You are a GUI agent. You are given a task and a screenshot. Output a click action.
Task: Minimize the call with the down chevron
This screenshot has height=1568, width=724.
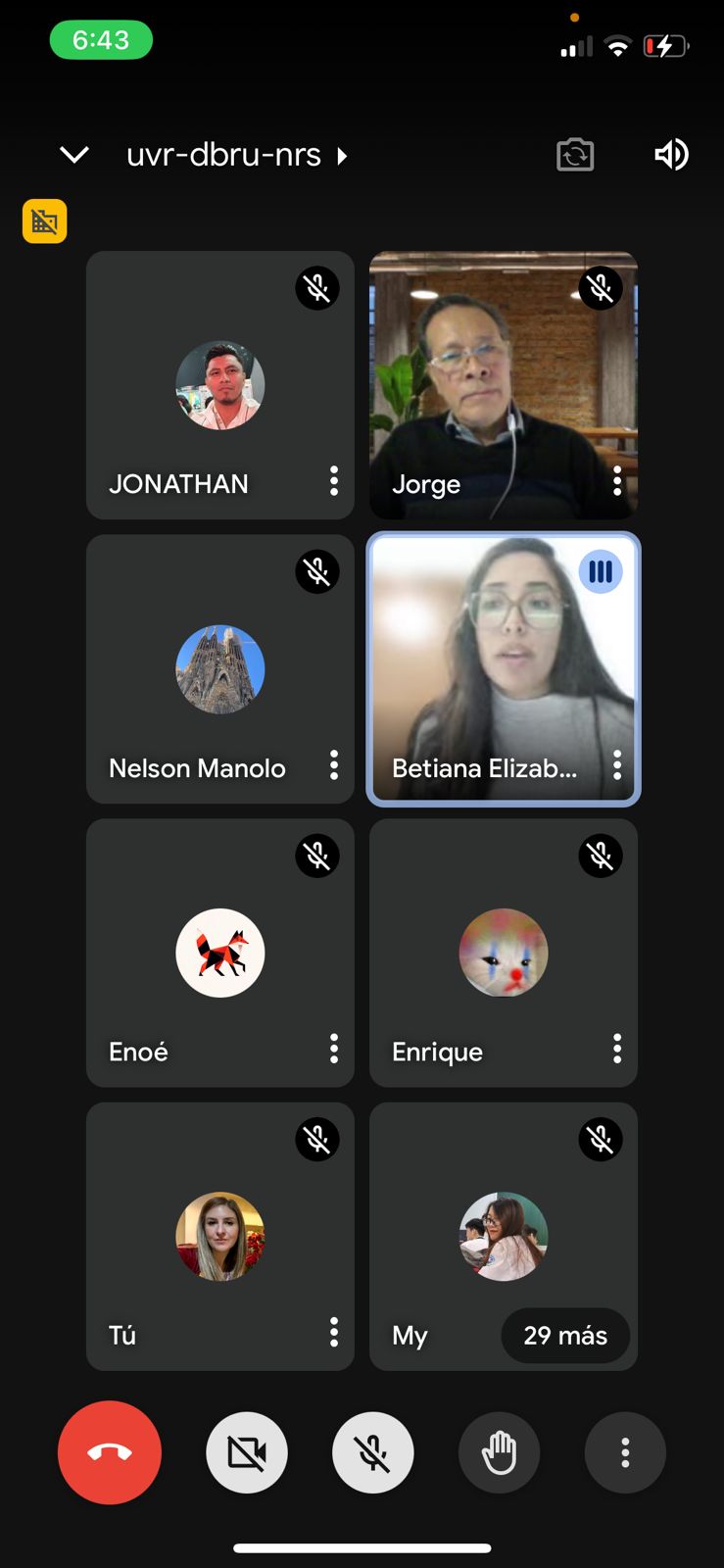(x=74, y=155)
